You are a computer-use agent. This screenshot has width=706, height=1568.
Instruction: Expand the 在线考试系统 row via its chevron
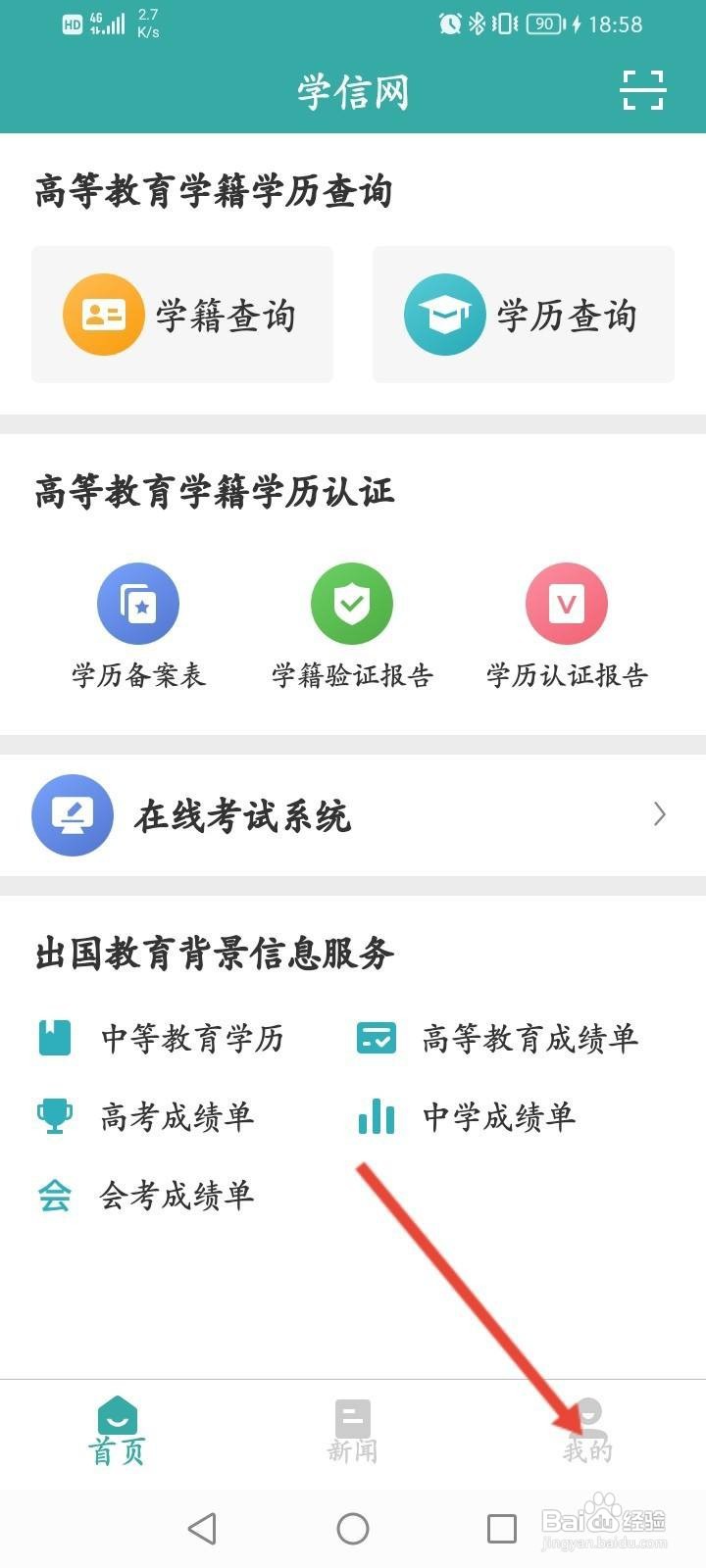click(x=660, y=814)
